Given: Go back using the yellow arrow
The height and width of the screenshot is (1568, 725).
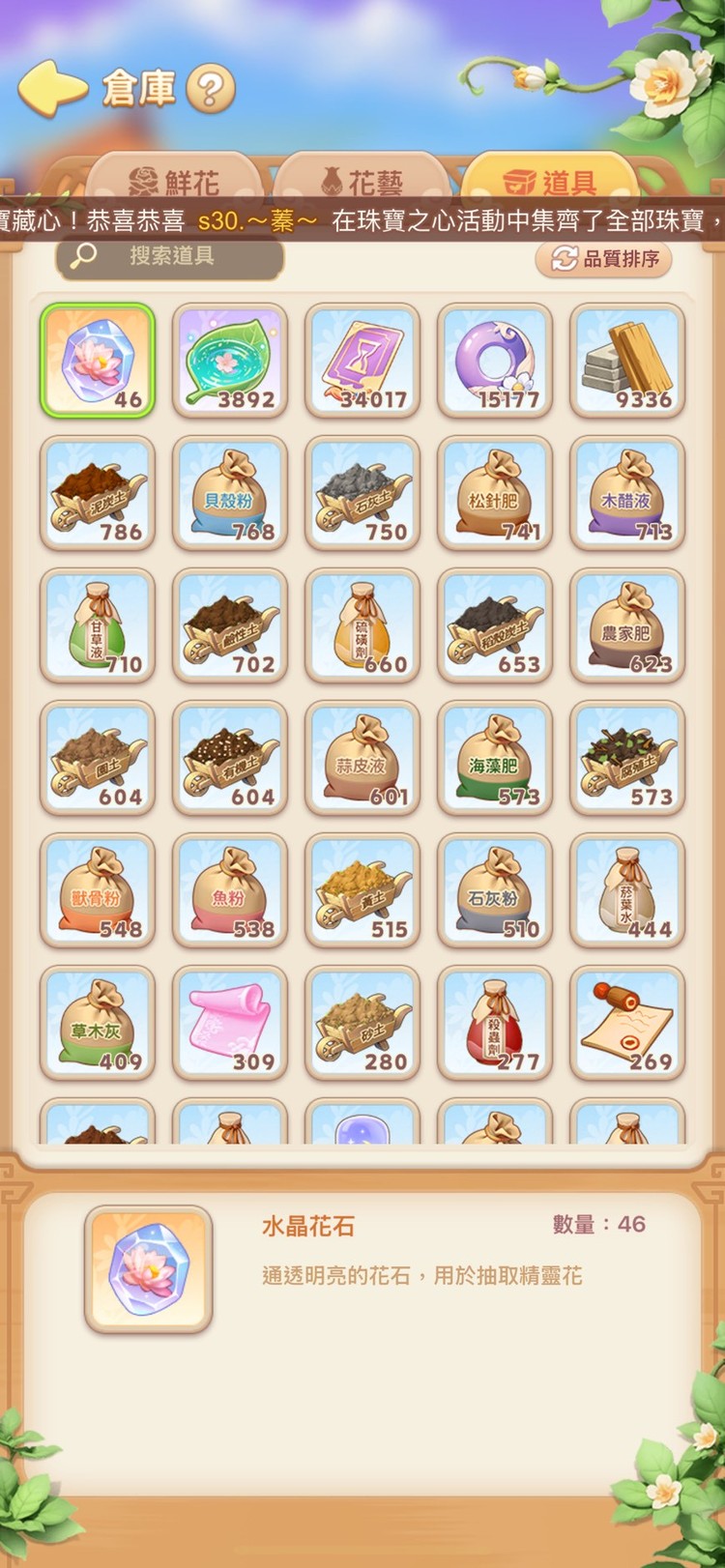Looking at the screenshot, I should click(52, 88).
